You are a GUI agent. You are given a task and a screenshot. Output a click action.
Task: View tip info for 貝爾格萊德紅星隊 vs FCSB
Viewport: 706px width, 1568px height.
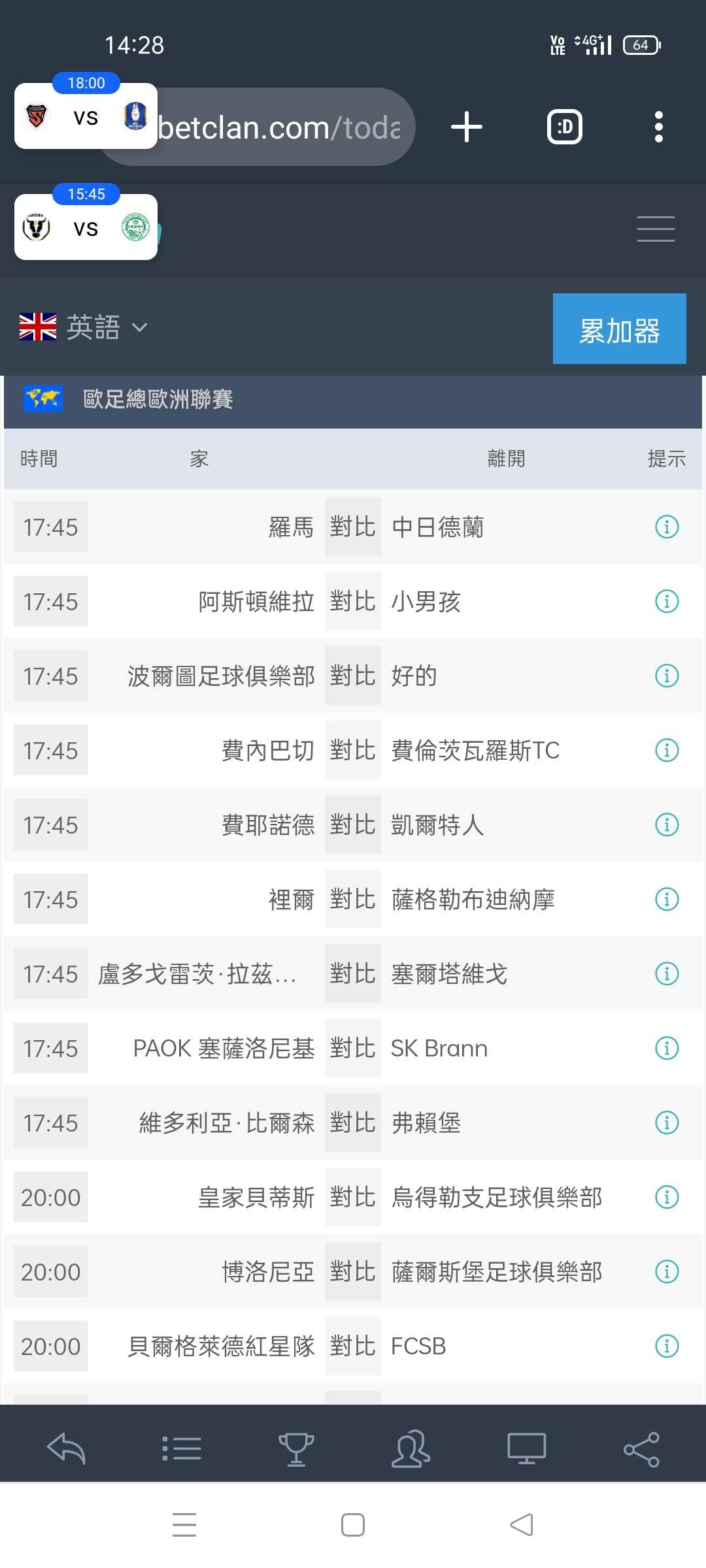click(x=666, y=1347)
